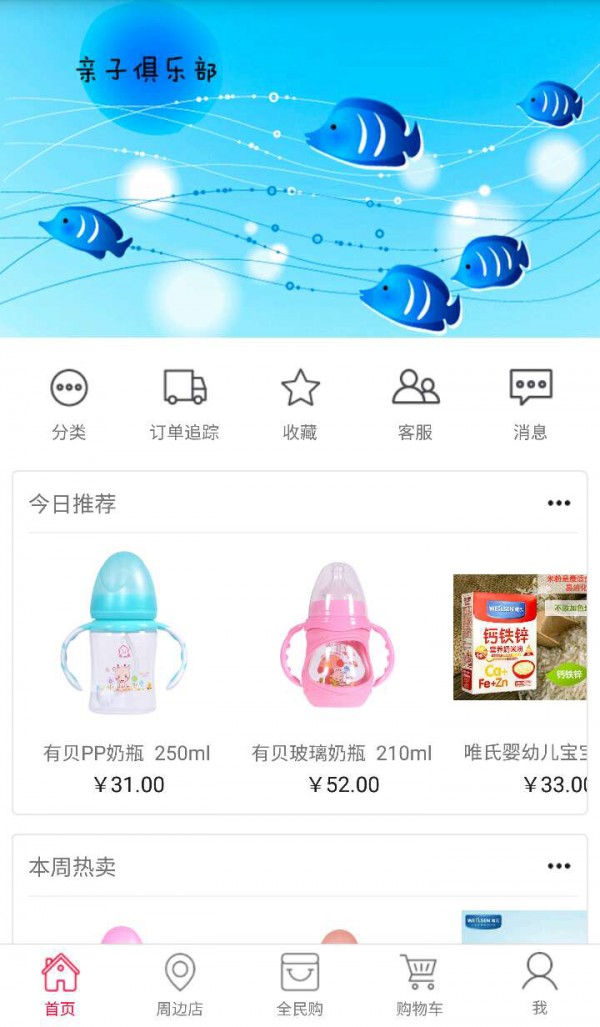This screenshot has height=1027, width=600.
Task: Go to the 购物车 shopping cart tab
Action: coord(419,985)
